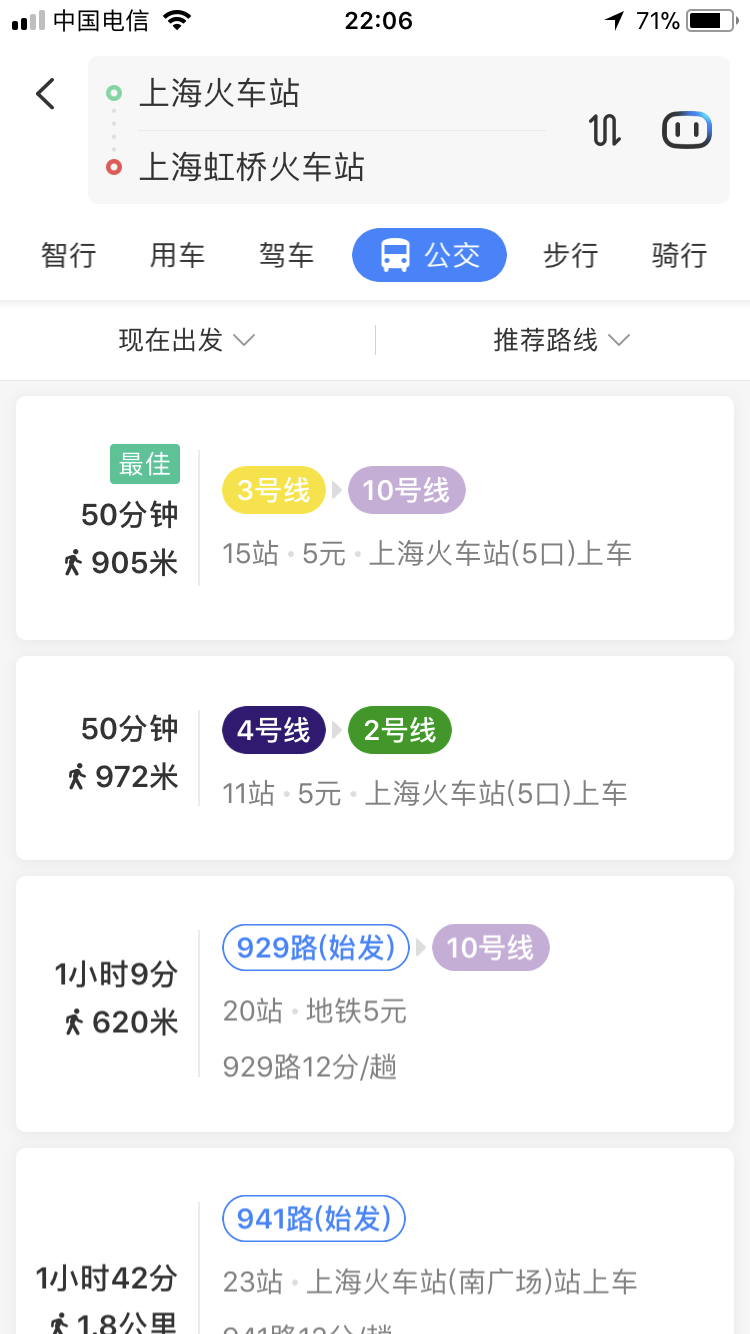Open the 4号线 to 2号线 route

coord(375,758)
